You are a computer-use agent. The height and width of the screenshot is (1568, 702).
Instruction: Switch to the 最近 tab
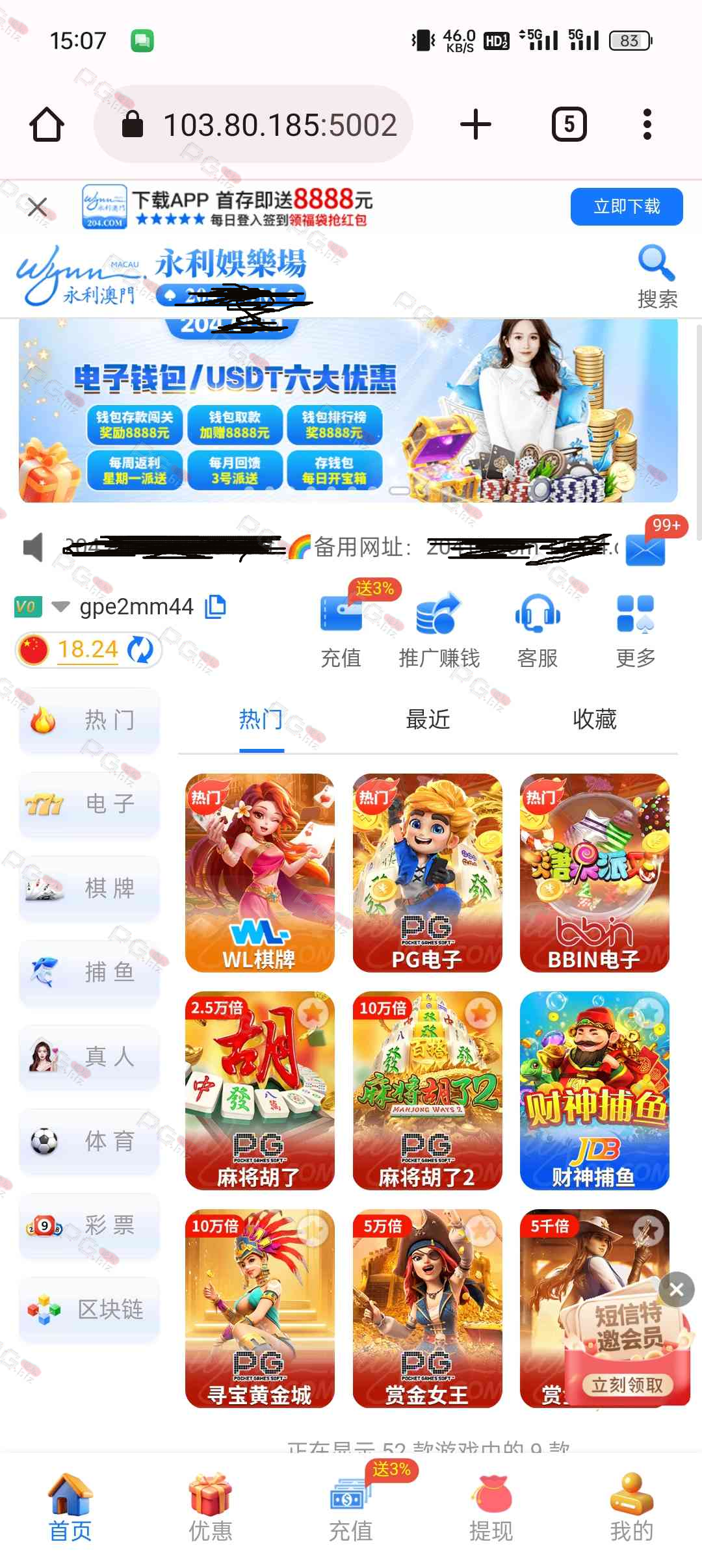[428, 720]
